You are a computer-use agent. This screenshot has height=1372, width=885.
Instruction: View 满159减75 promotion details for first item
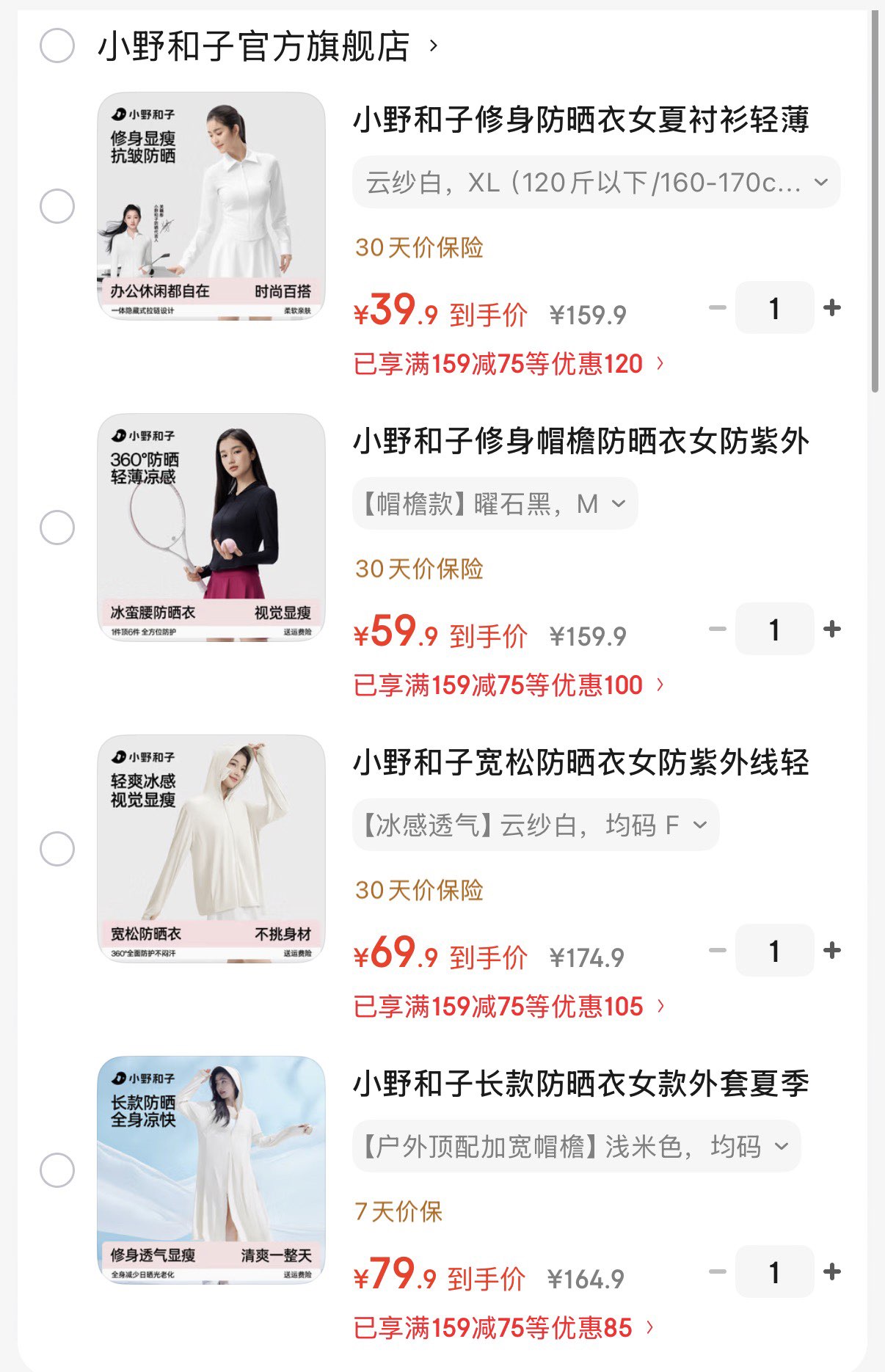(x=505, y=363)
